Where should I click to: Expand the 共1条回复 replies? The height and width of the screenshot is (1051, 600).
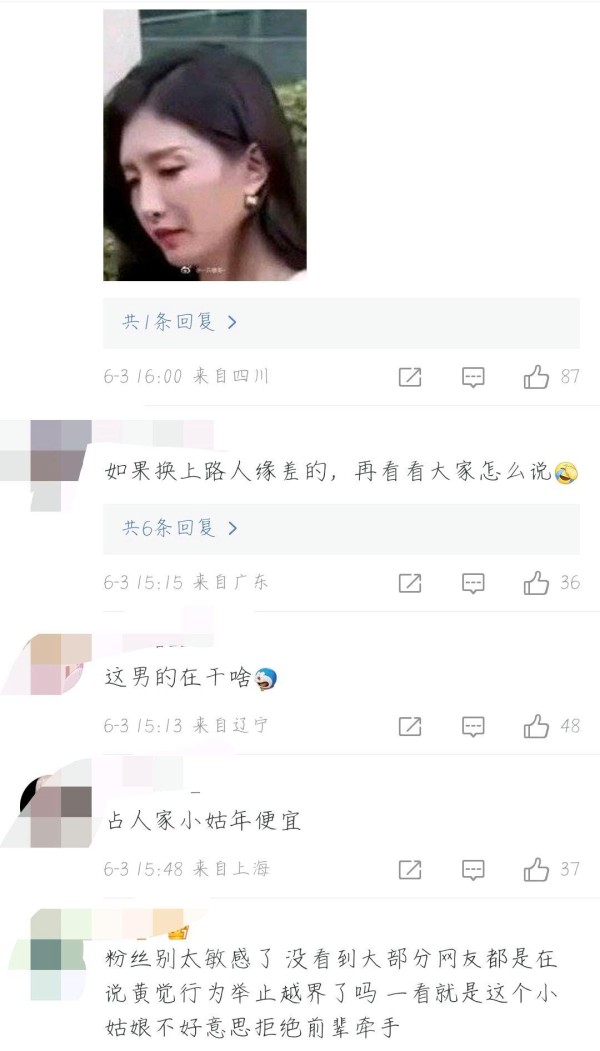pos(341,322)
